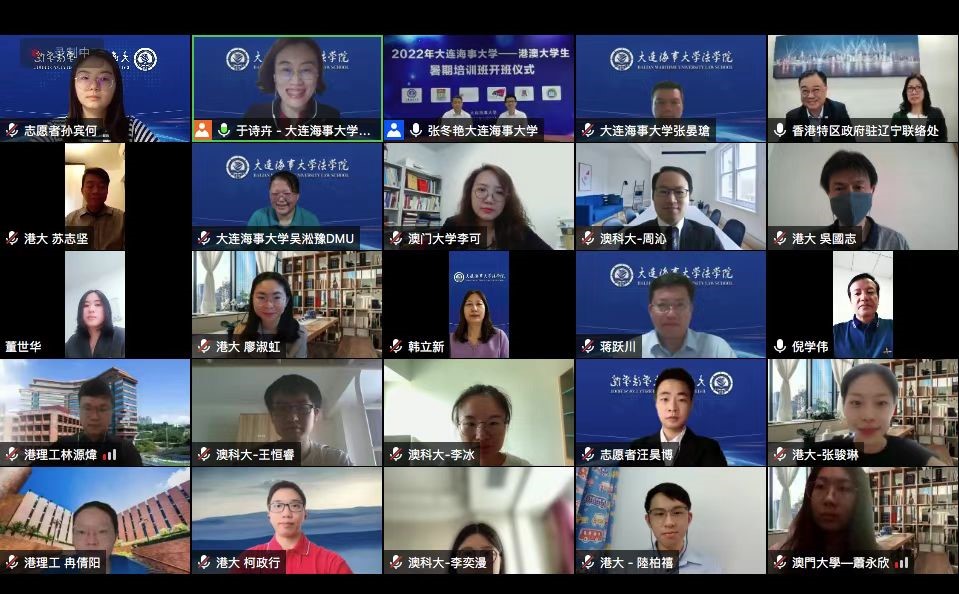Tap 大连海事大学张晏瑲's video tile

tap(670, 88)
